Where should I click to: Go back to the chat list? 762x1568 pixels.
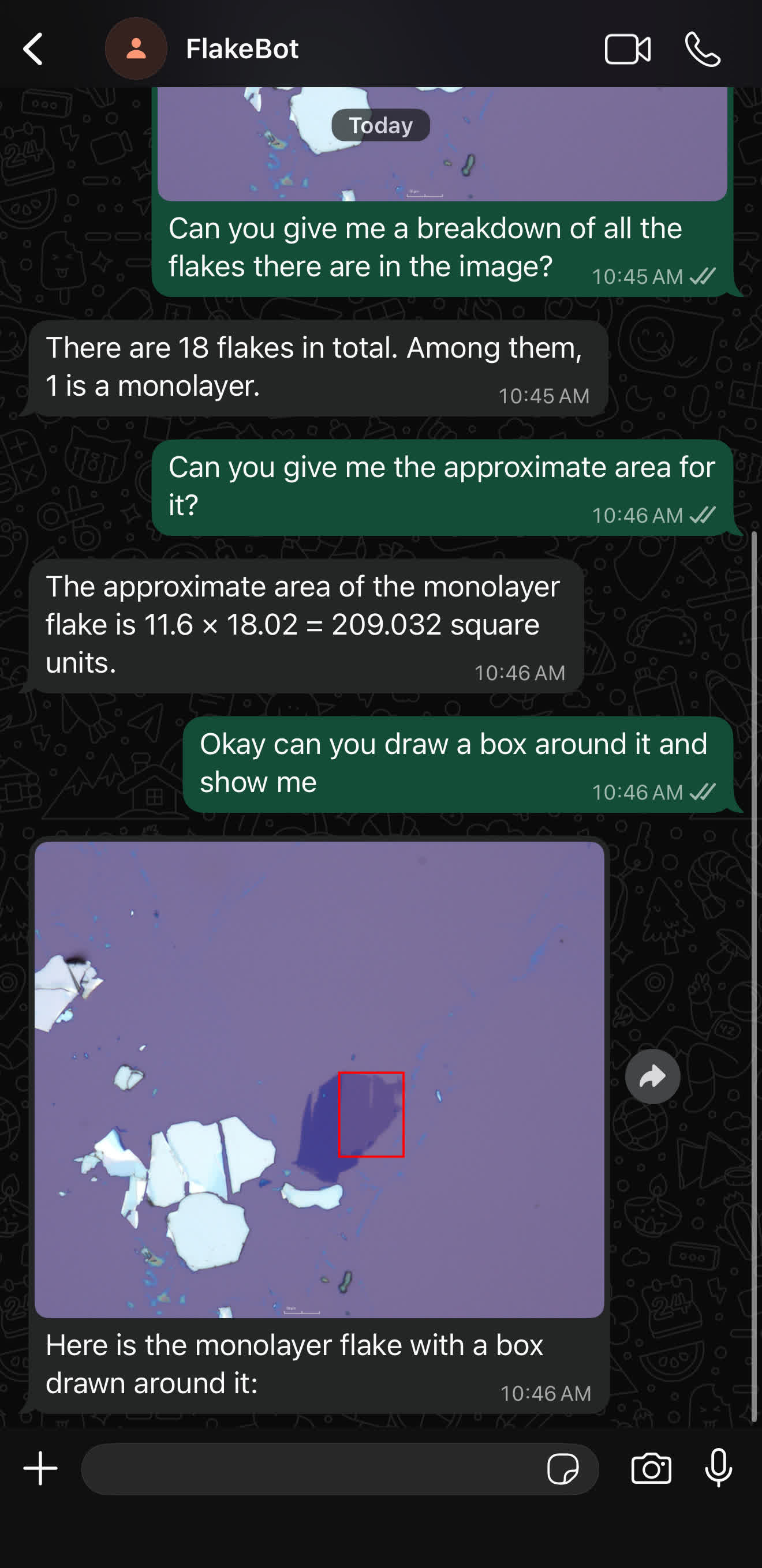33,48
